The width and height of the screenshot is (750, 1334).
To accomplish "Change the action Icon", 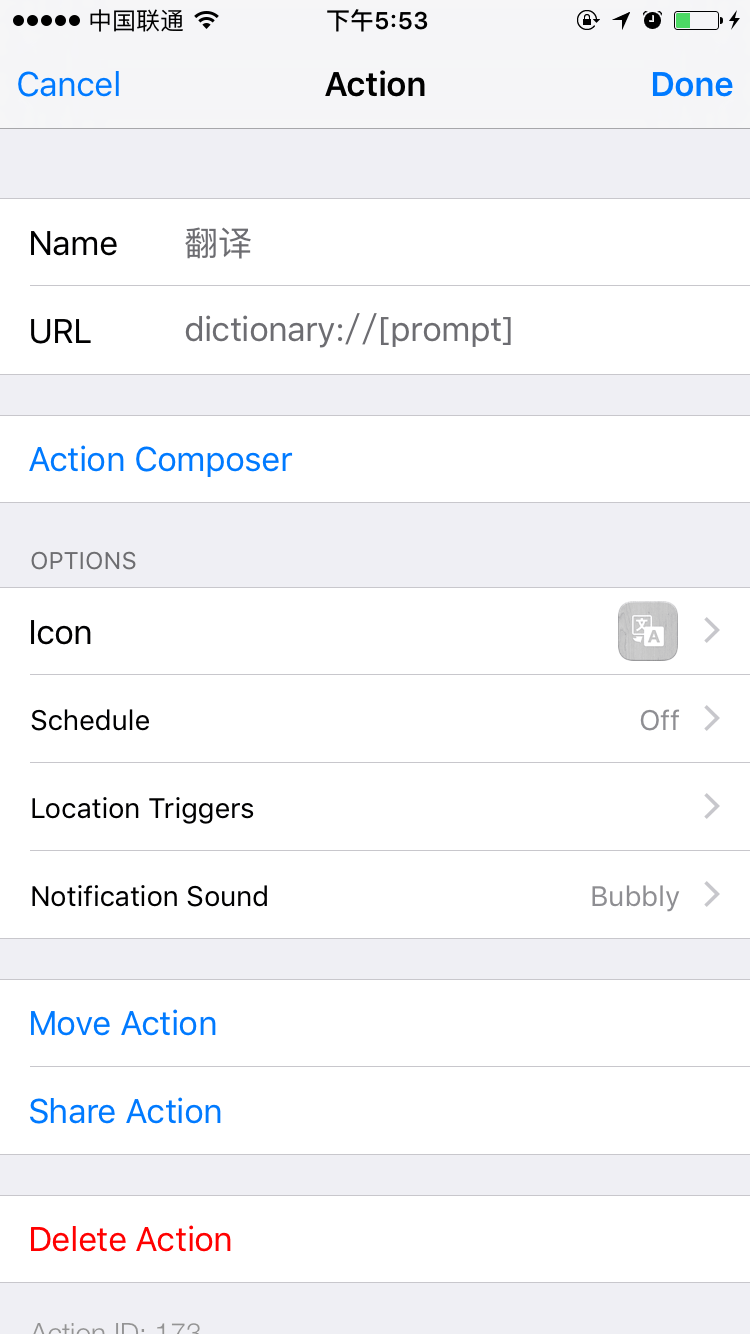I will [x=375, y=631].
